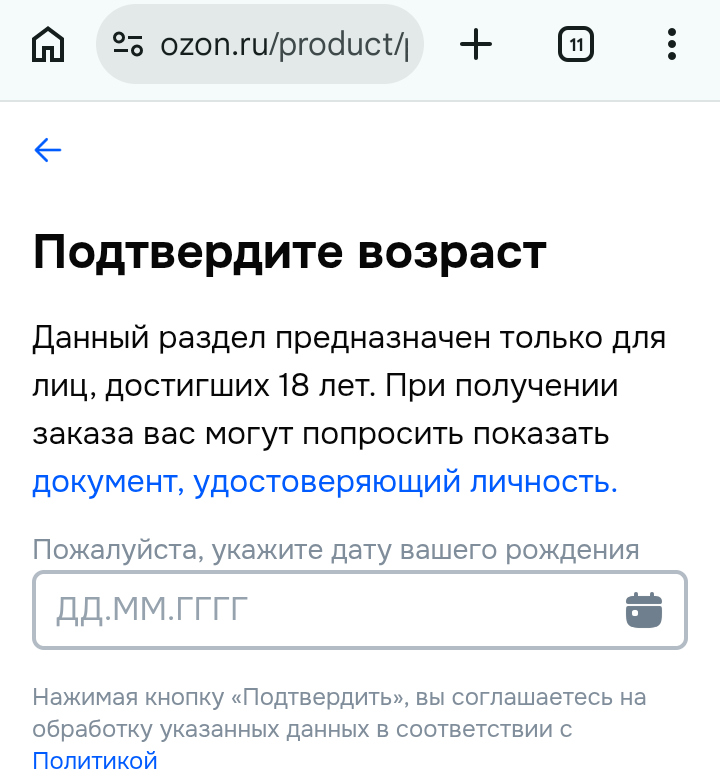Viewport: 720px width, 769px height.
Task: Open a new browser tab
Action: 476,45
